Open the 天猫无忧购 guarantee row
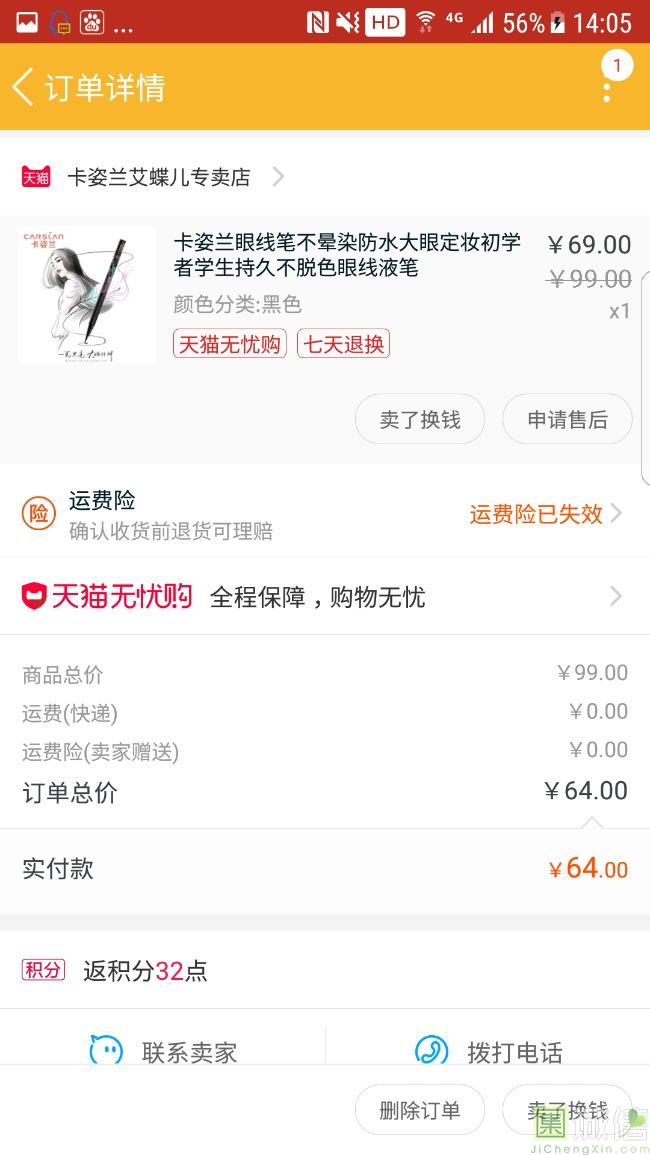 coord(325,597)
